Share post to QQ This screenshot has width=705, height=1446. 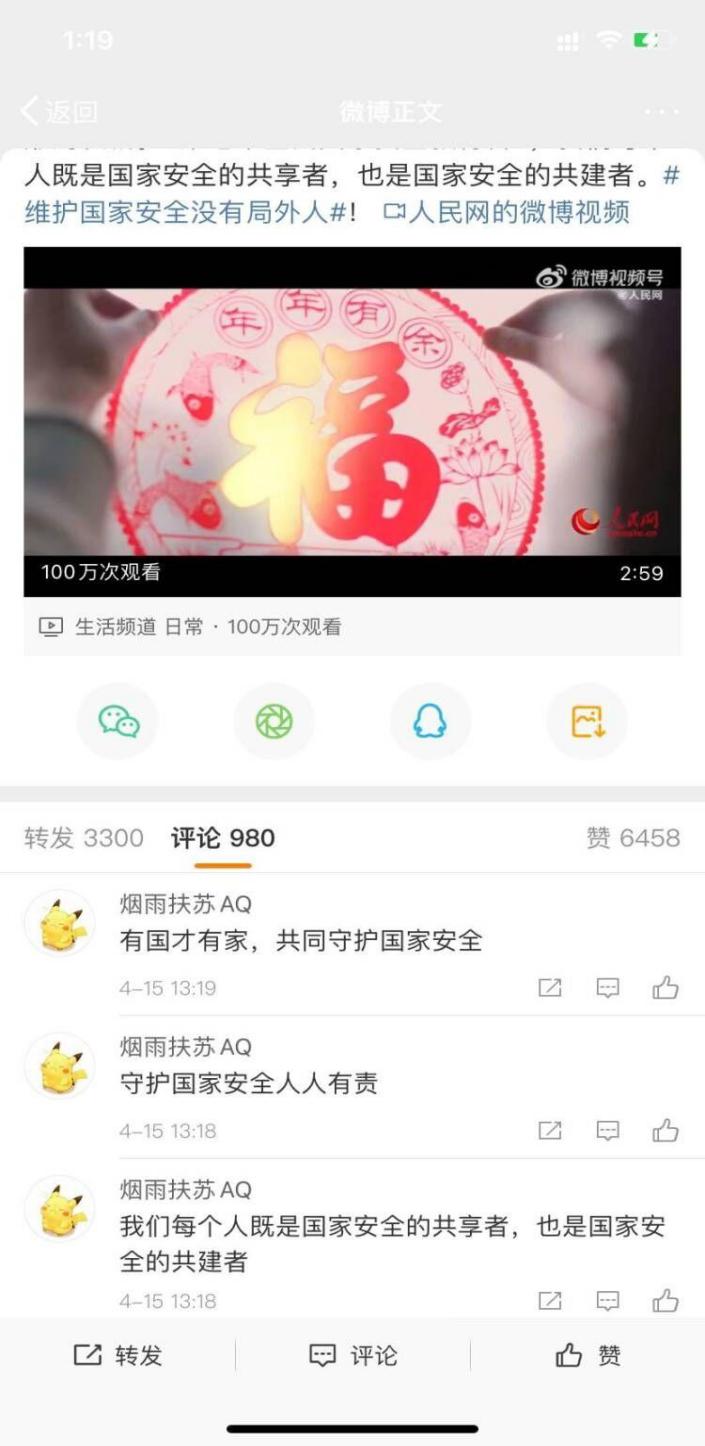click(x=430, y=721)
